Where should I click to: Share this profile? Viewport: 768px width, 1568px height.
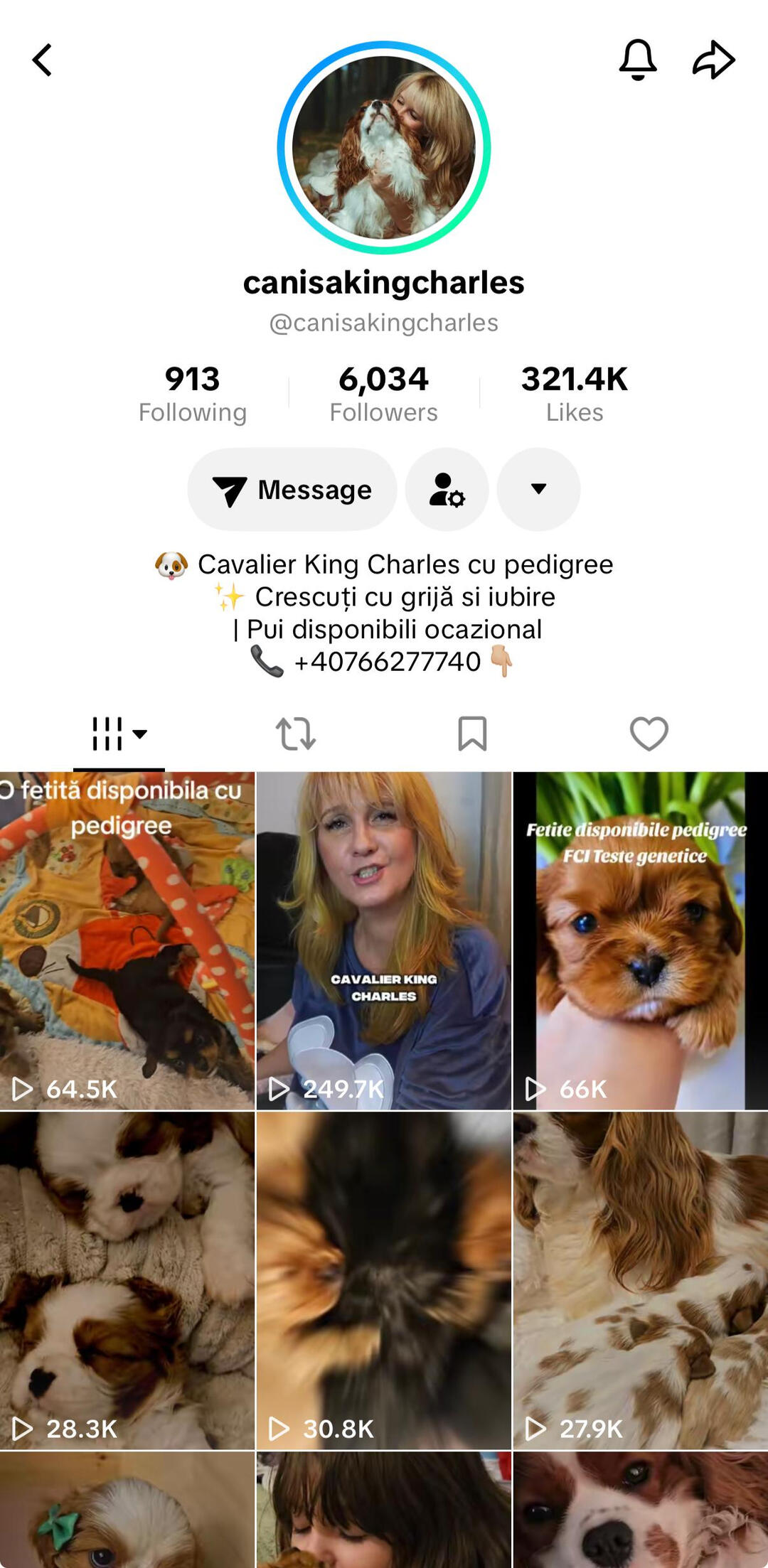(713, 60)
